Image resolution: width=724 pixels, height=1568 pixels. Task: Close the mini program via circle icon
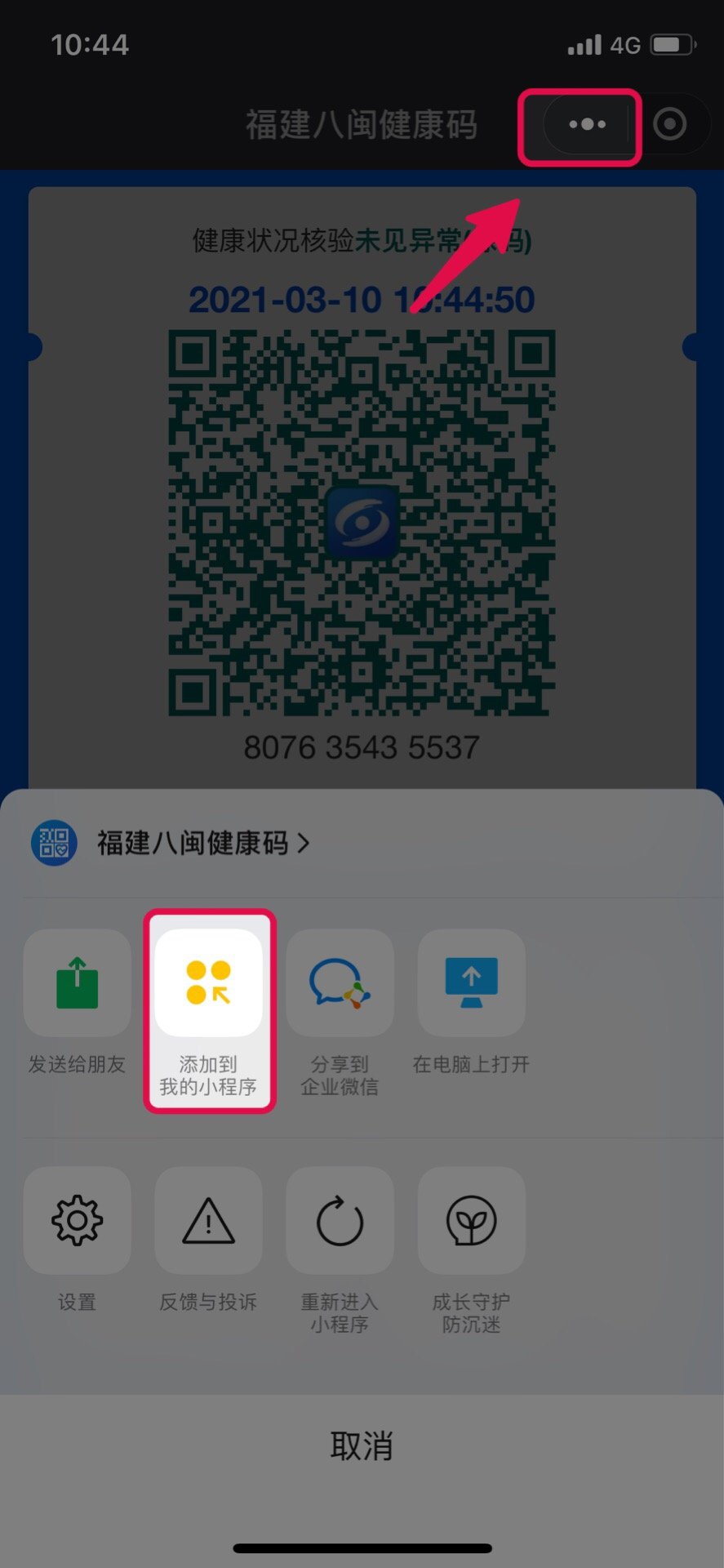click(x=669, y=125)
